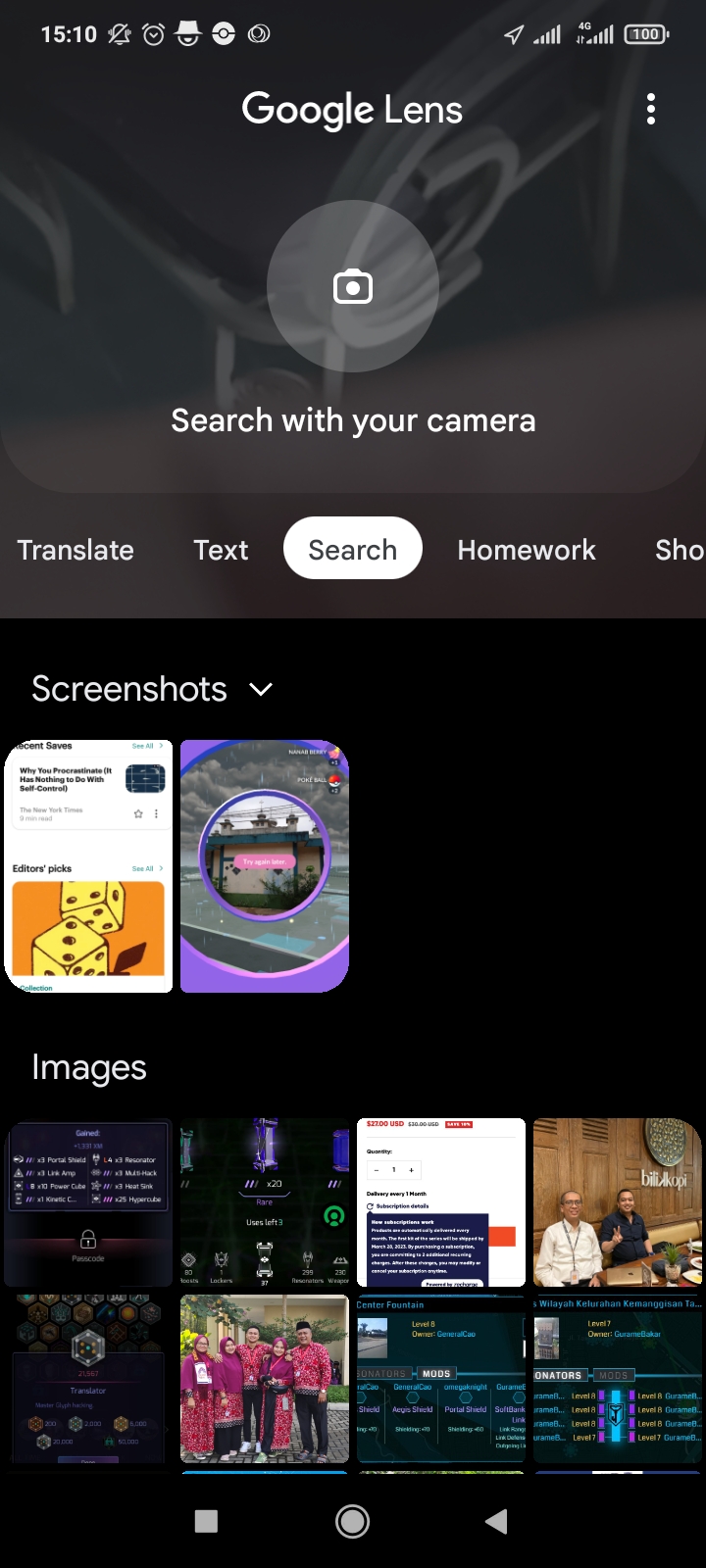Open the Gained items Passcode image
The width and height of the screenshot is (706, 1568).
pos(88,1202)
